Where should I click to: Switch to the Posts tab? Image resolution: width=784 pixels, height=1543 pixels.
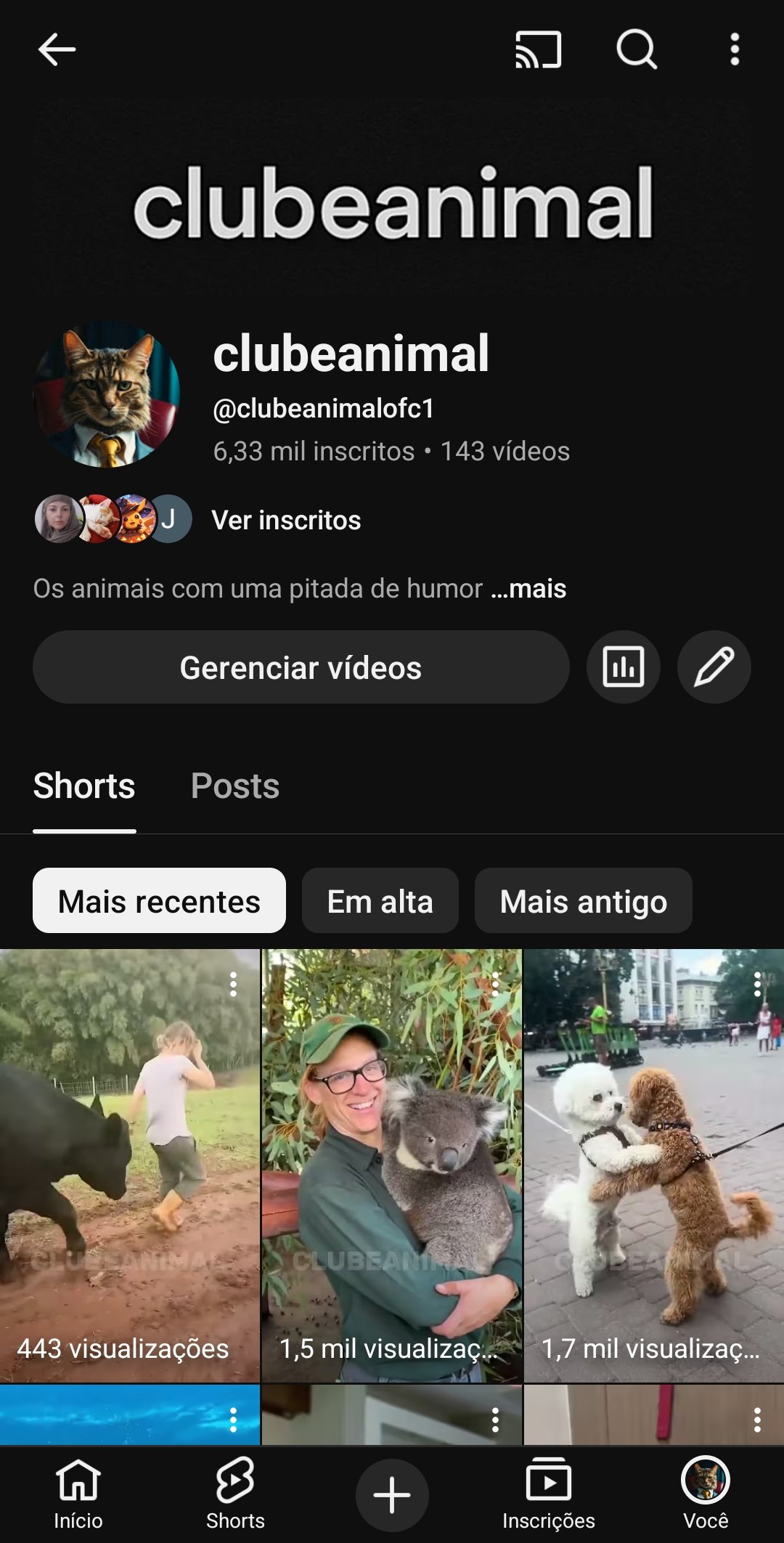click(x=234, y=786)
